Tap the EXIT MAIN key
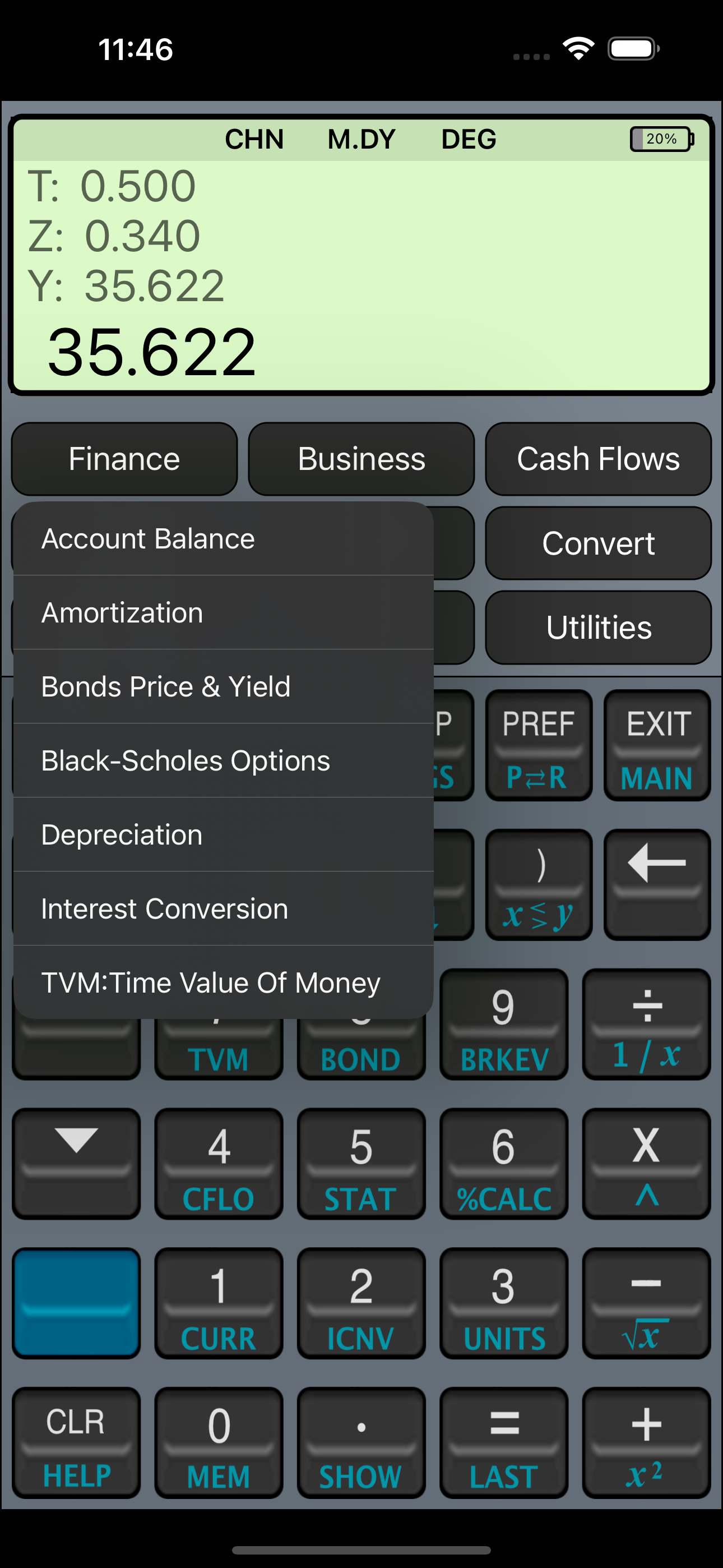Screen dimensions: 723x1568 click(657, 745)
